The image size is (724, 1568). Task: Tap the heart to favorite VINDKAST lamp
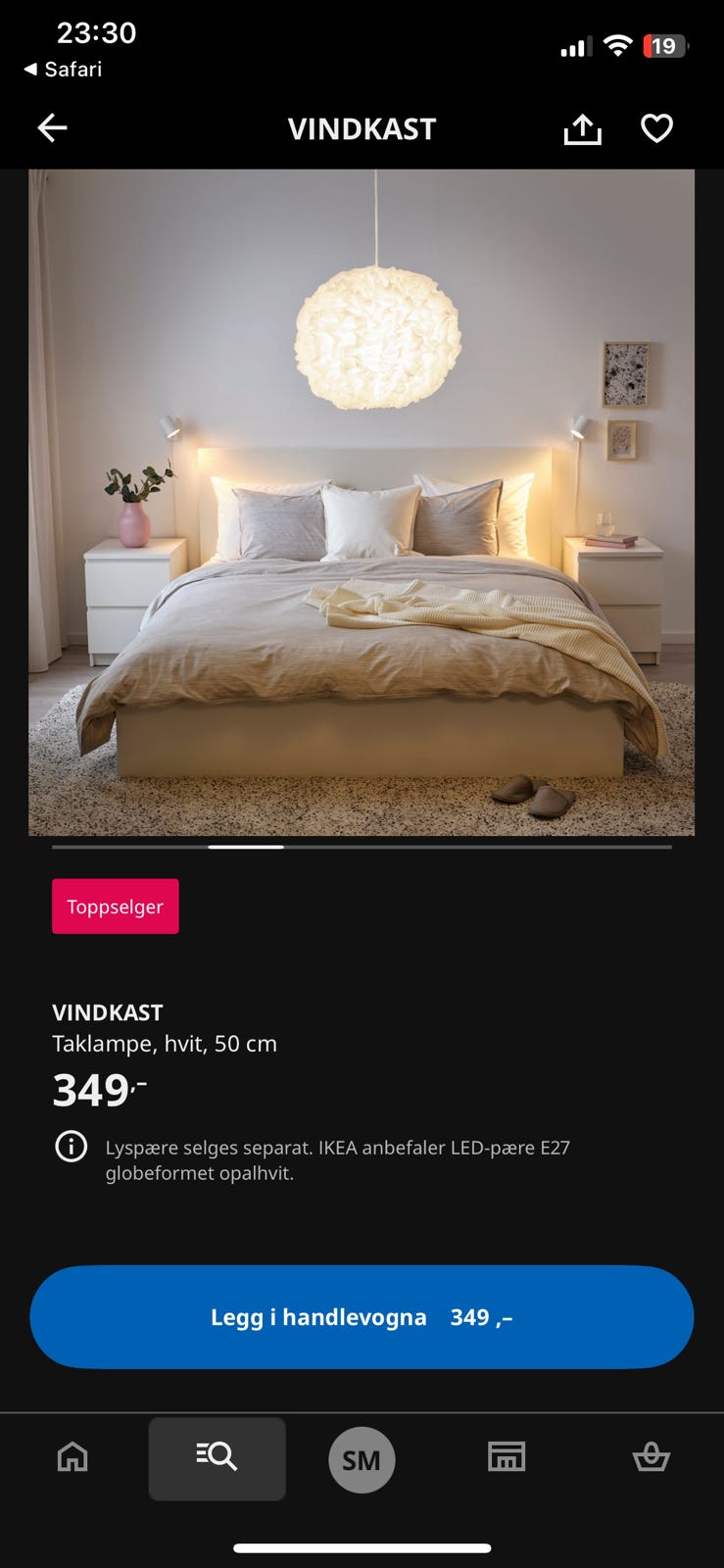[656, 127]
